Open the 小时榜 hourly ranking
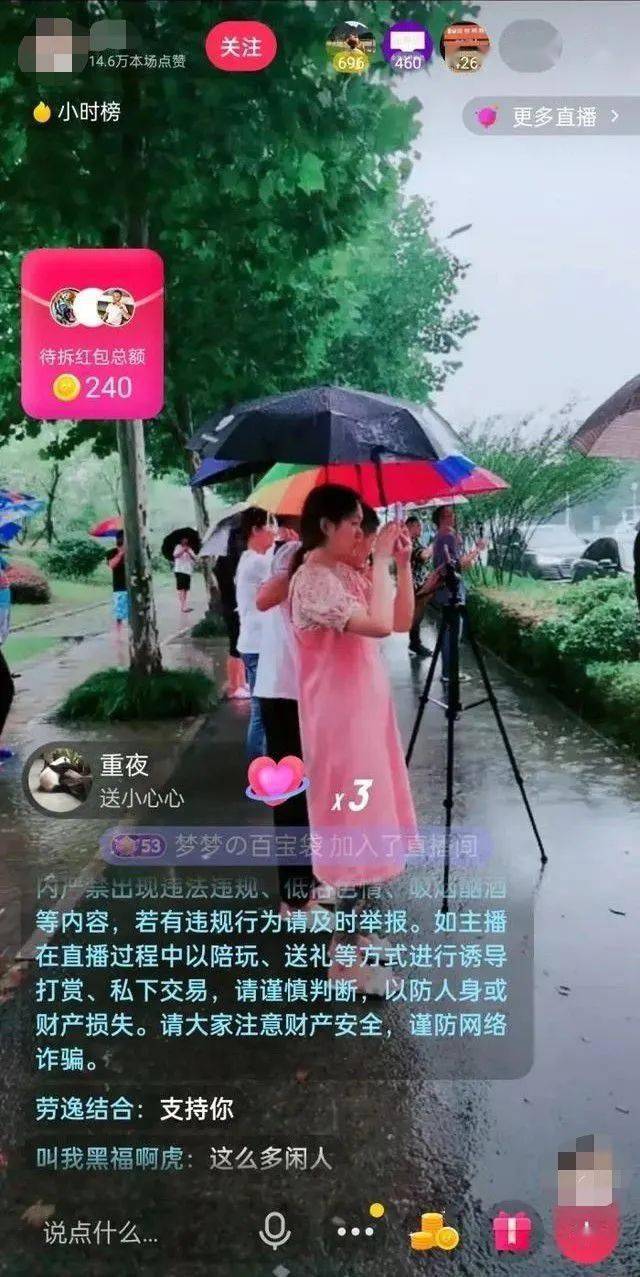Screen dimensions: 640x1277 click(x=77, y=112)
